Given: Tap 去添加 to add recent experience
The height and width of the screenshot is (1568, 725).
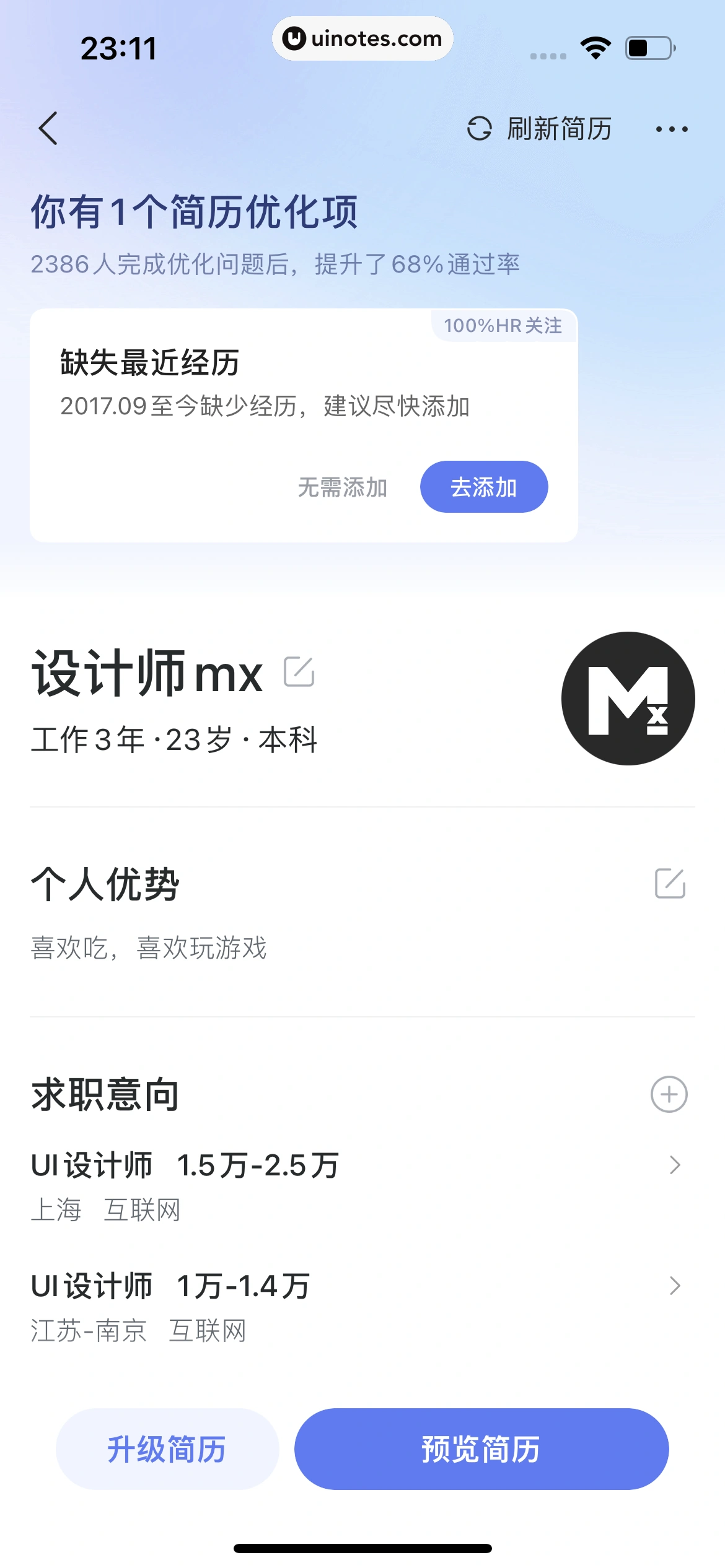Looking at the screenshot, I should [484, 487].
